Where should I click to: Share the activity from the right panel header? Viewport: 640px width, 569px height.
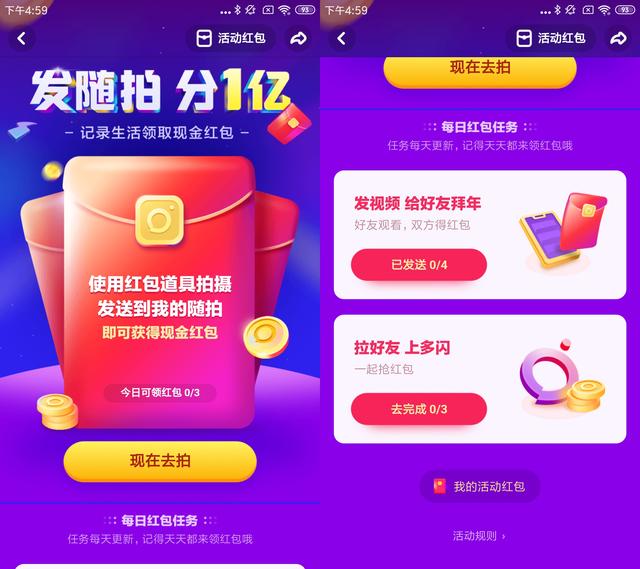619,38
